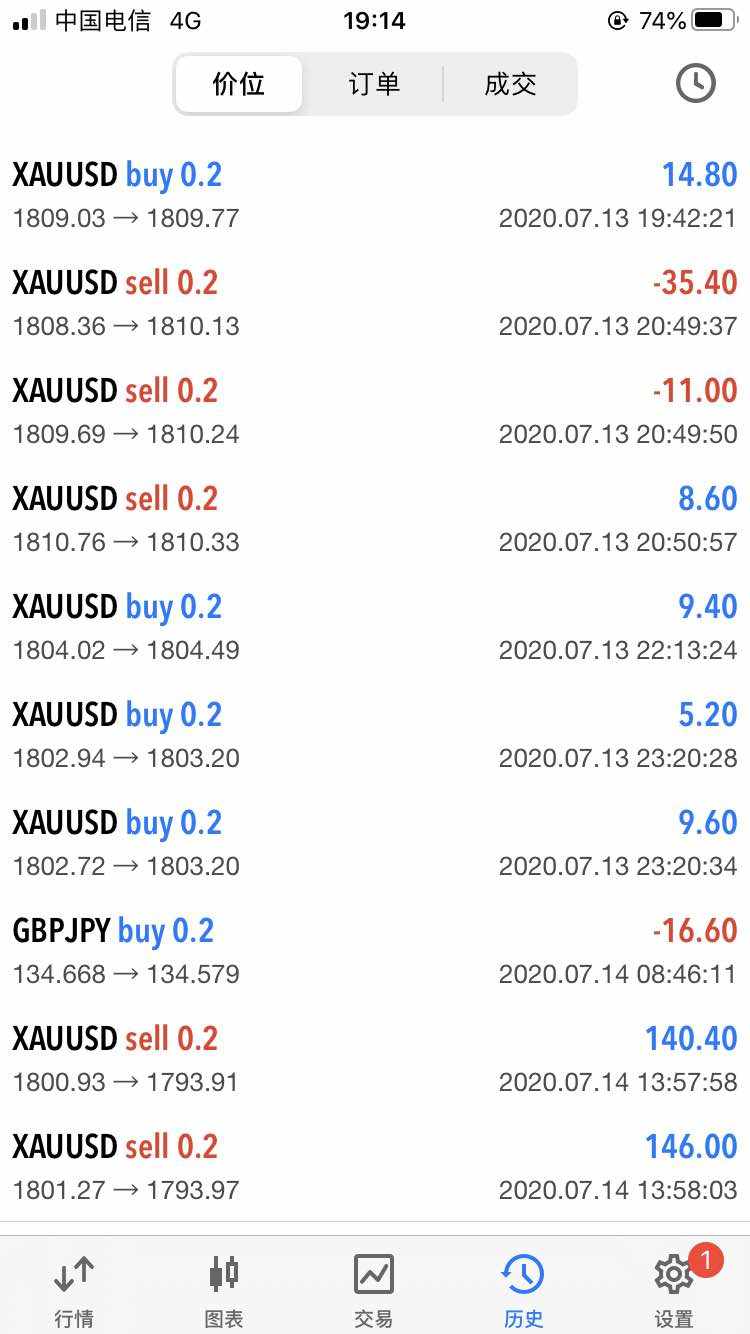
Task: Open the 行情 quotes tab
Action: pyautogui.click(x=74, y=1288)
